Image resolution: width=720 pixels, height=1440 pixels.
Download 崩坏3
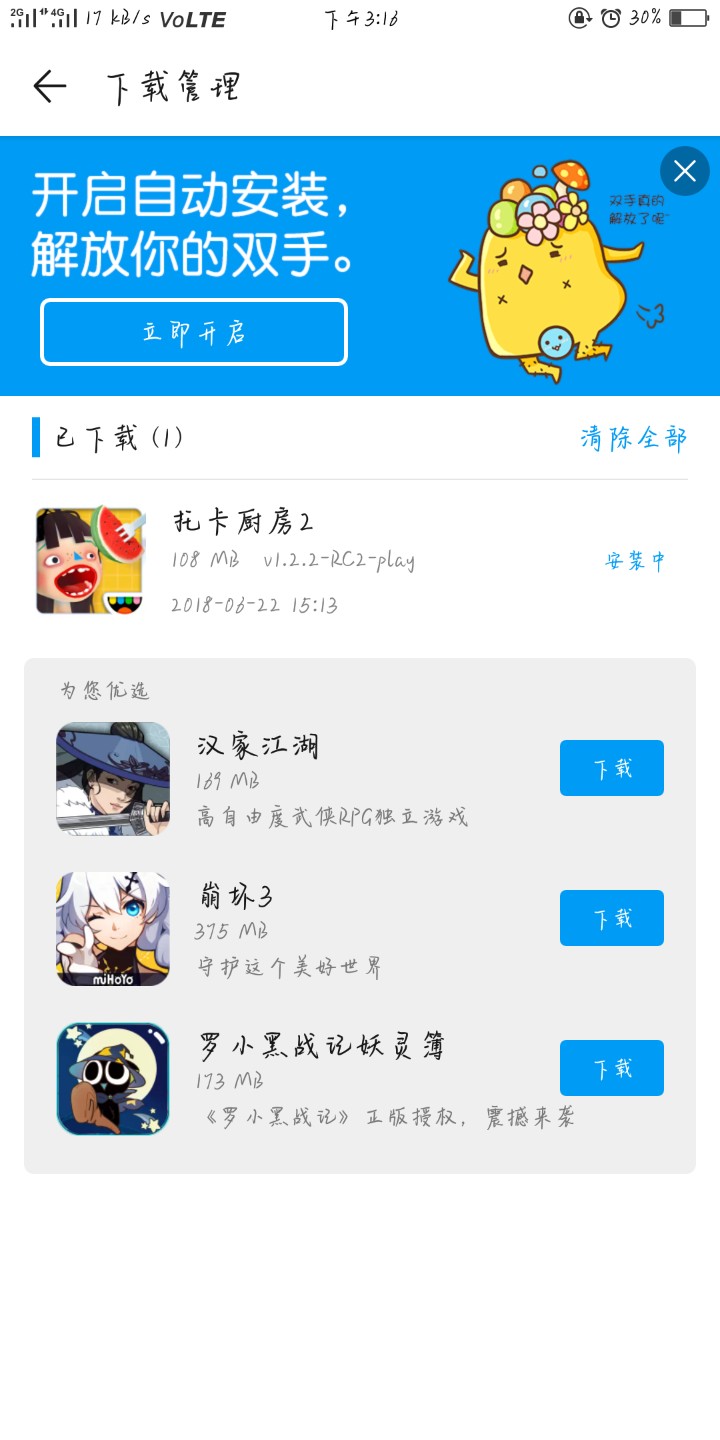pos(611,918)
